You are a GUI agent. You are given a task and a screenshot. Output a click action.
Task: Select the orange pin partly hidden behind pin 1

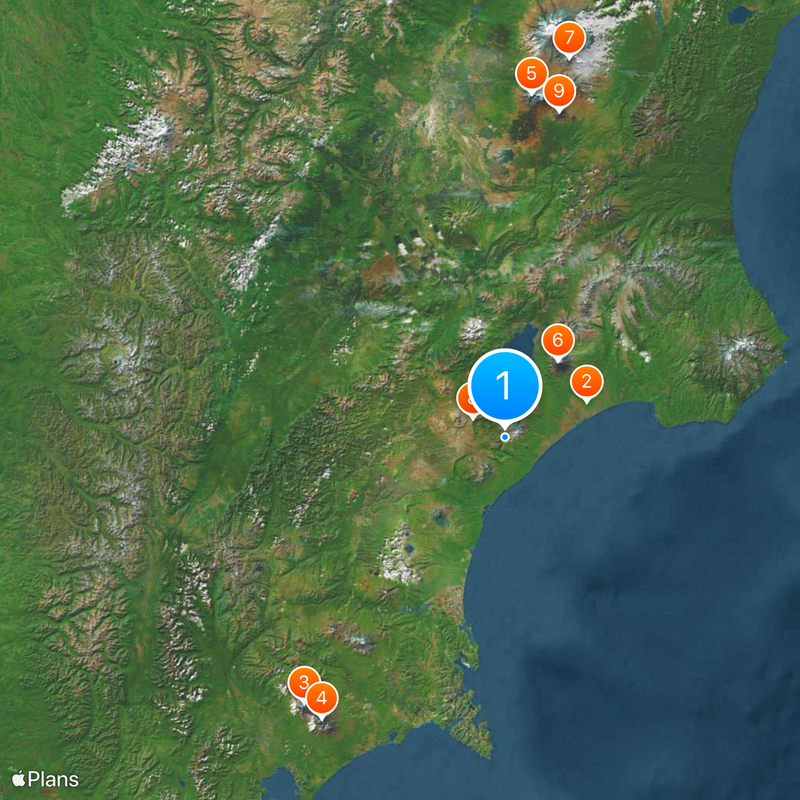point(465,399)
